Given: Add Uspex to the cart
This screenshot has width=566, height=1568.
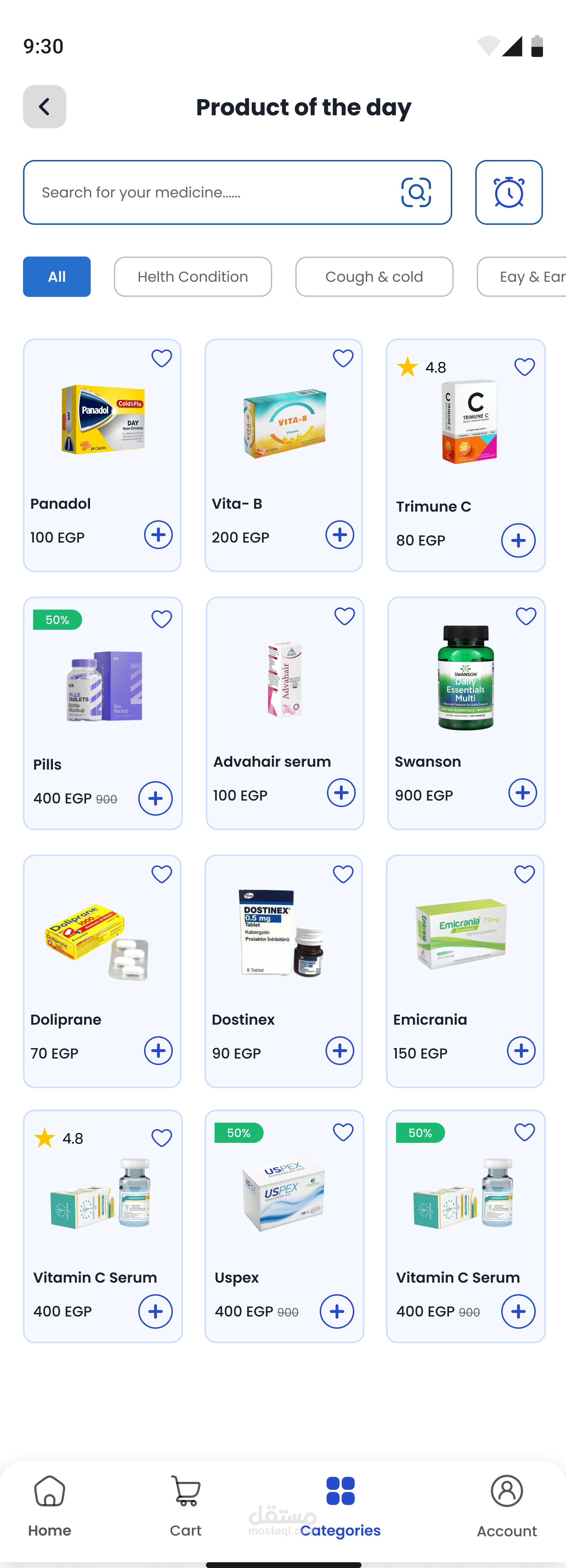Looking at the screenshot, I should point(337,1311).
